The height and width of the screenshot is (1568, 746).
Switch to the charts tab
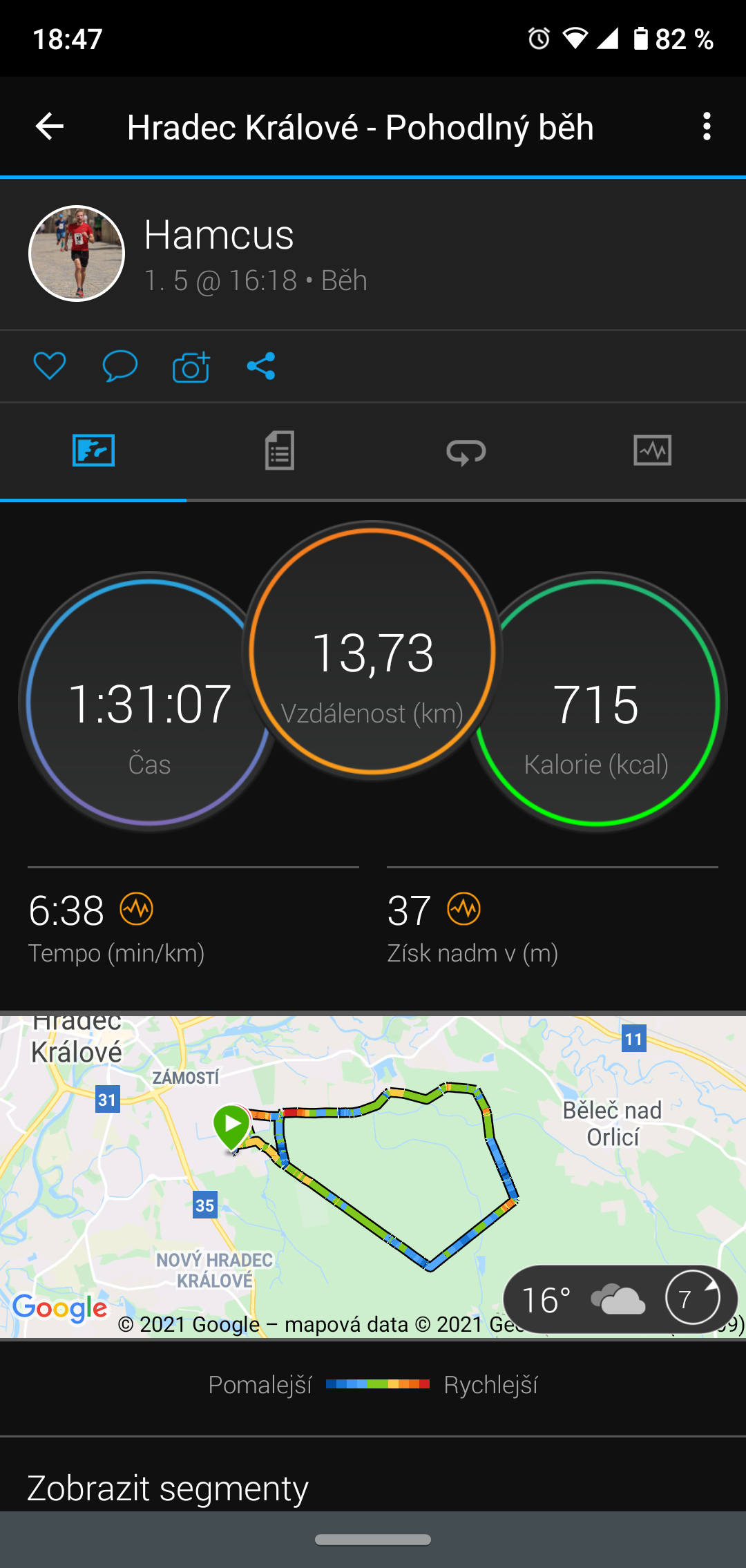point(653,450)
